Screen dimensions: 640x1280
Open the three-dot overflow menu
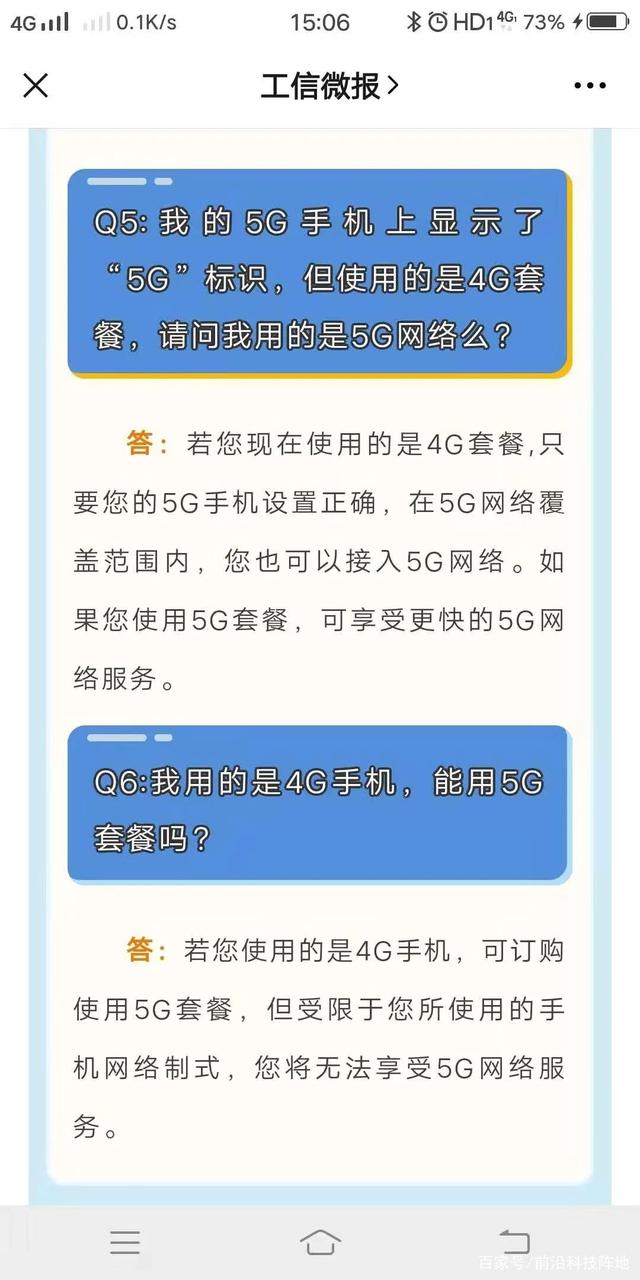(590, 86)
